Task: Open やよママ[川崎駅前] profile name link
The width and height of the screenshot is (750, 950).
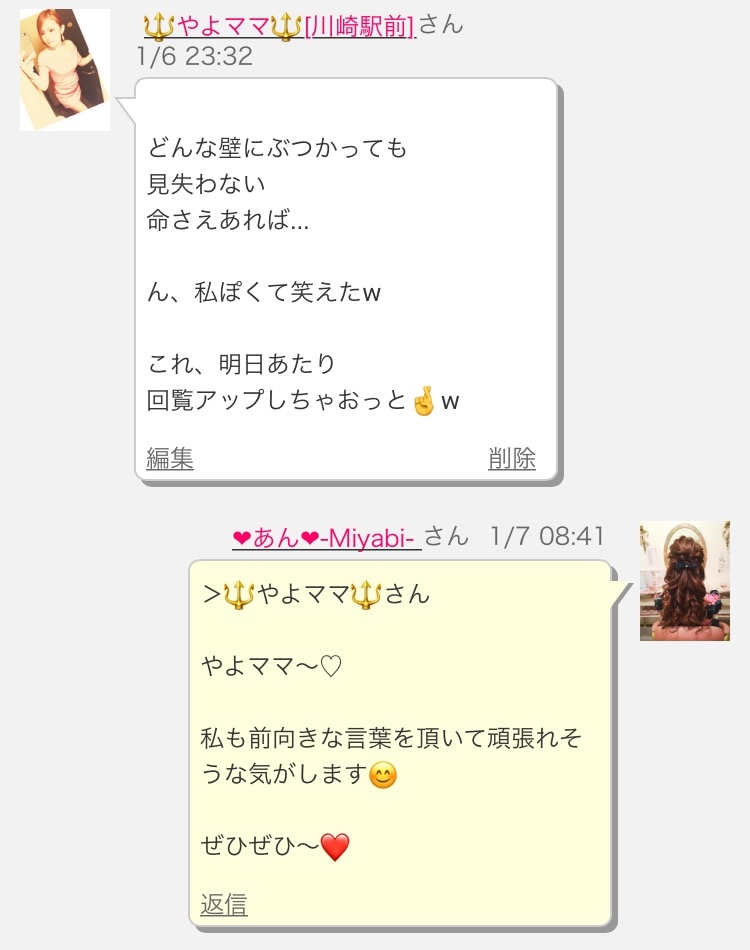Action: [279, 27]
